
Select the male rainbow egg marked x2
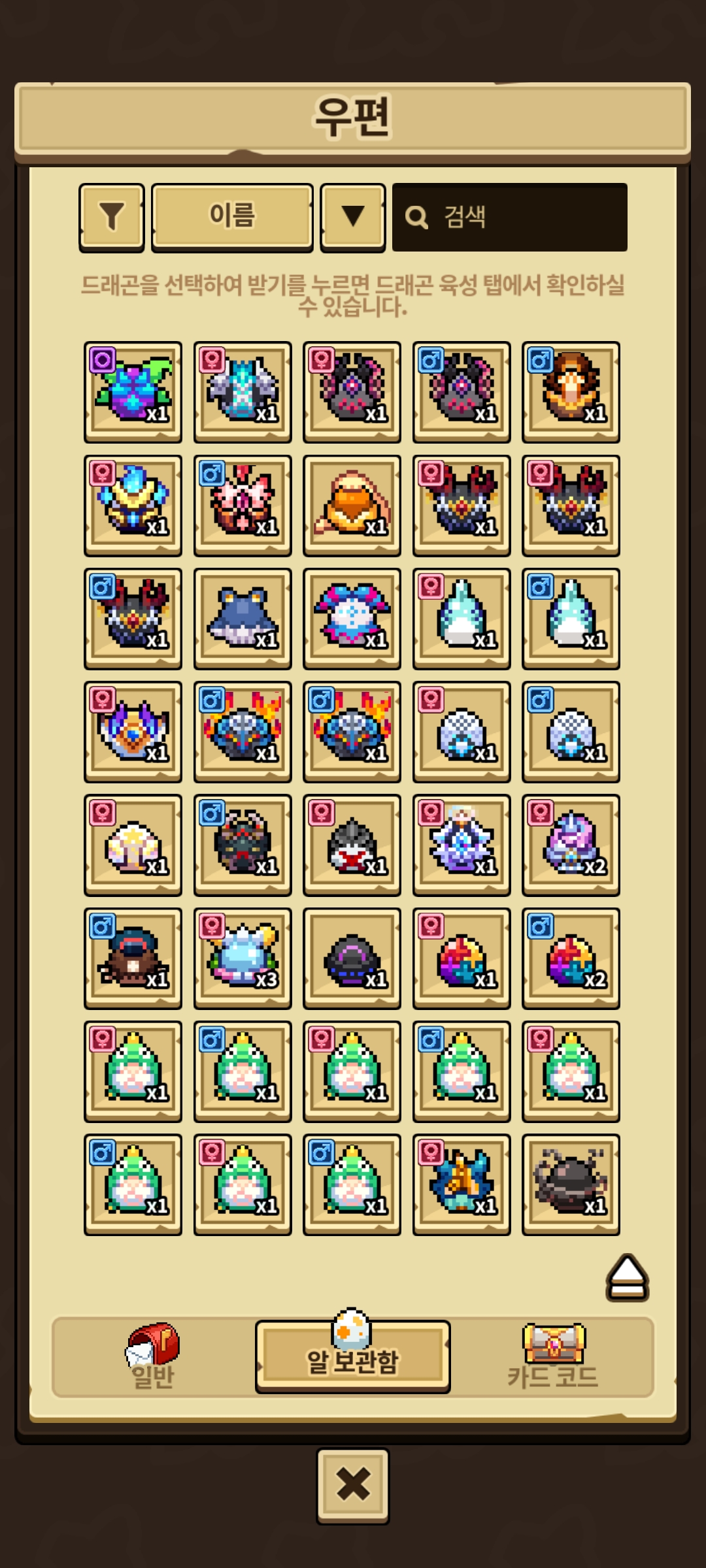pos(571,957)
